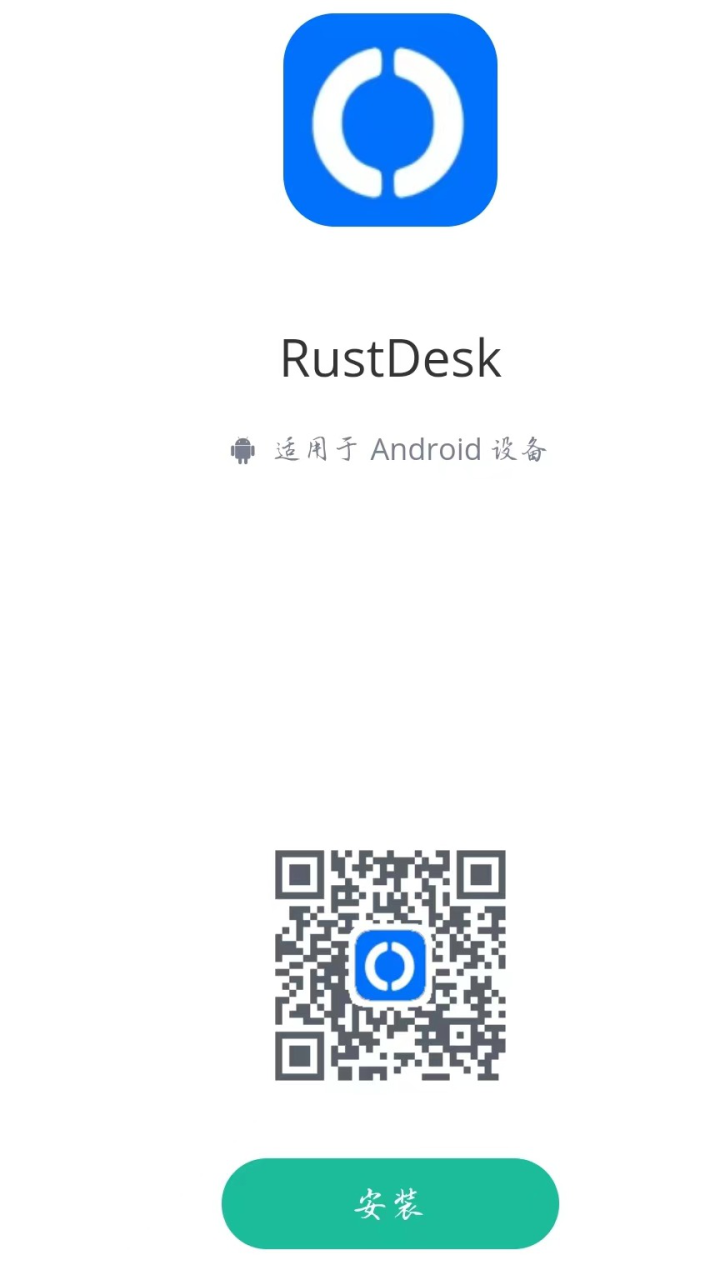Screen dimensions: 720x1280
Task: Click the page title RustDesk heading
Action: coord(390,358)
